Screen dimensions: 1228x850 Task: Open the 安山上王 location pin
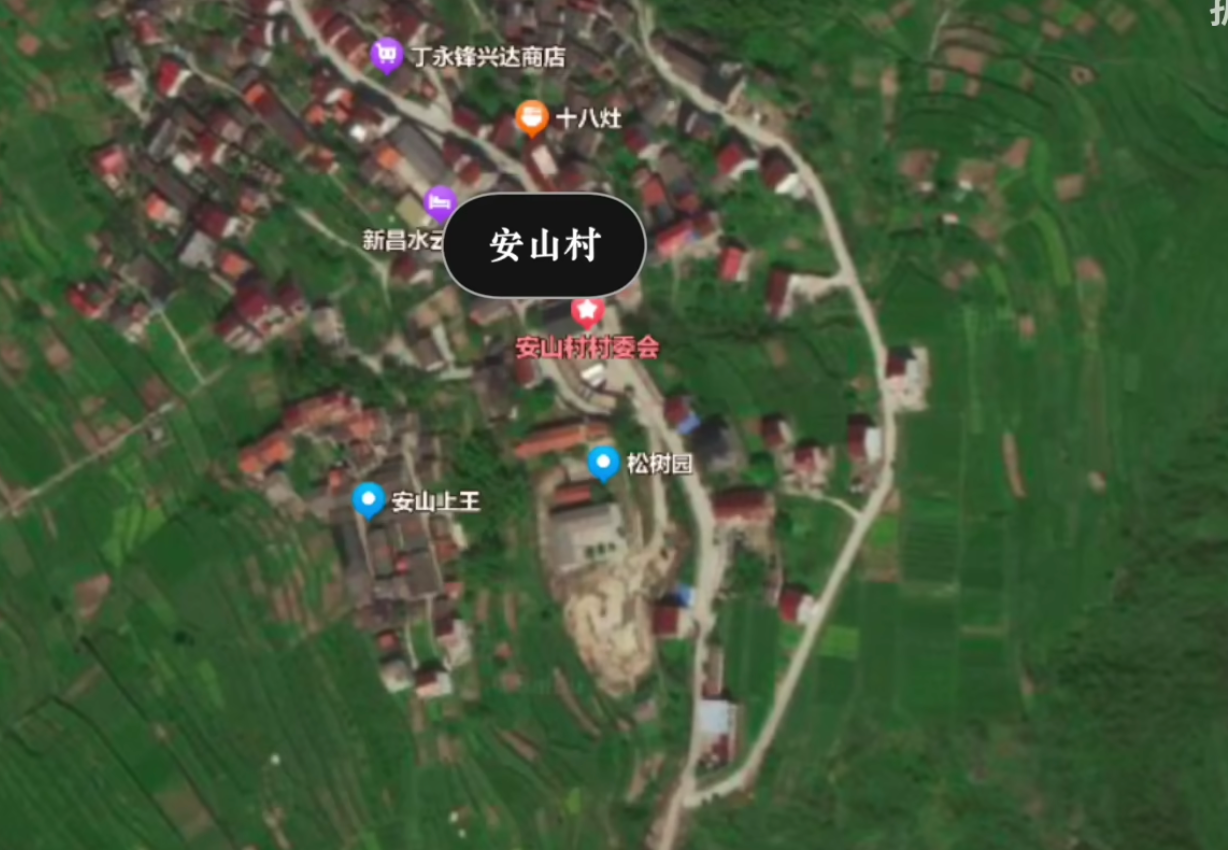(x=369, y=500)
